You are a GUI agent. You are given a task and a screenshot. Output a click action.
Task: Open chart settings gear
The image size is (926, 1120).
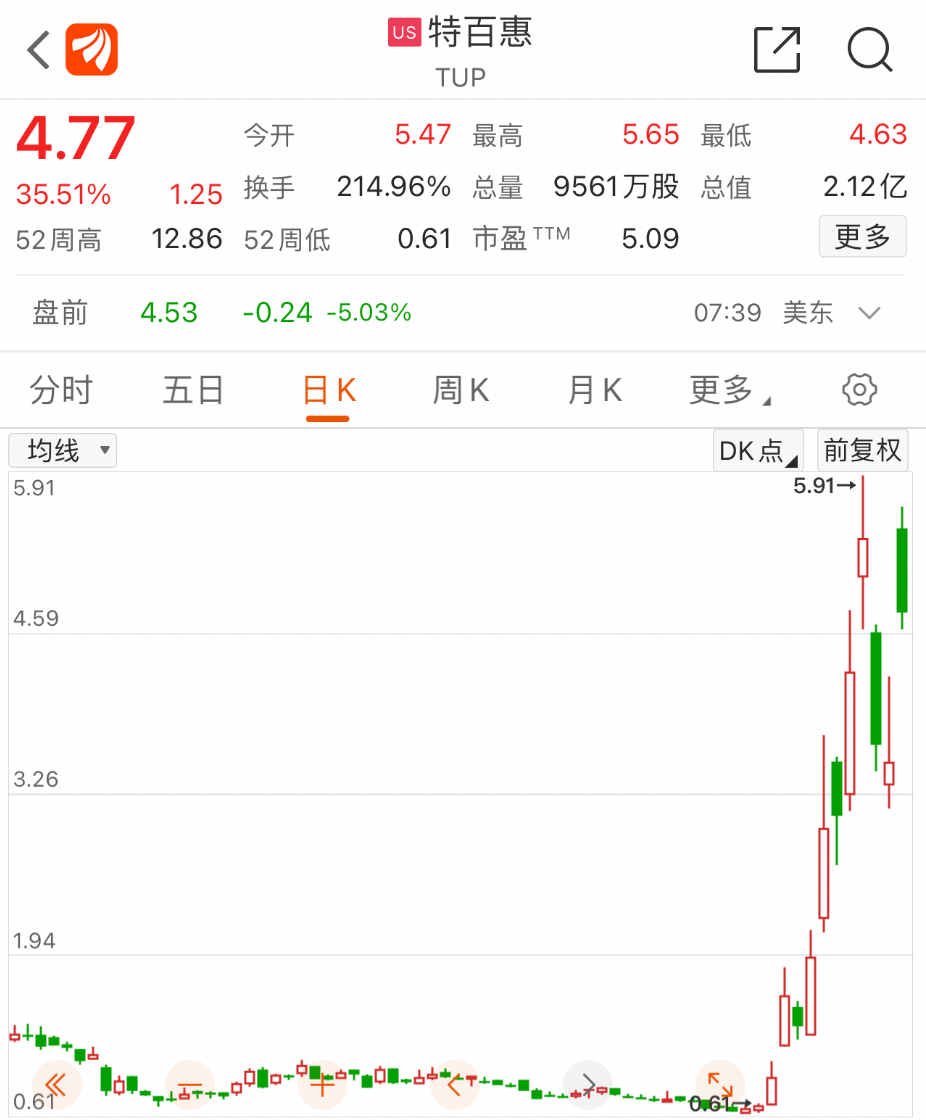859,390
